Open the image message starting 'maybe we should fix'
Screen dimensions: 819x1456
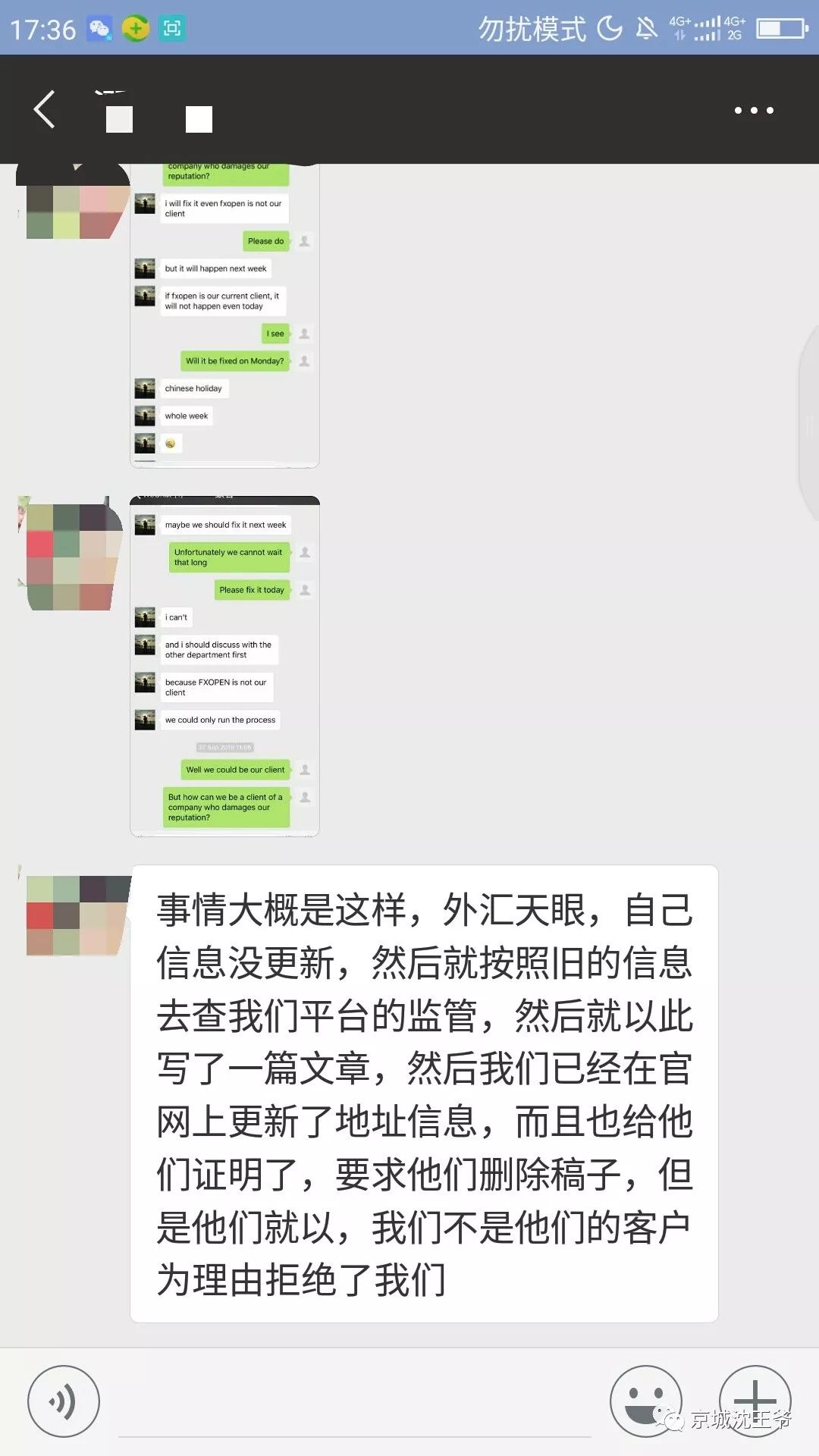click(224, 666)
